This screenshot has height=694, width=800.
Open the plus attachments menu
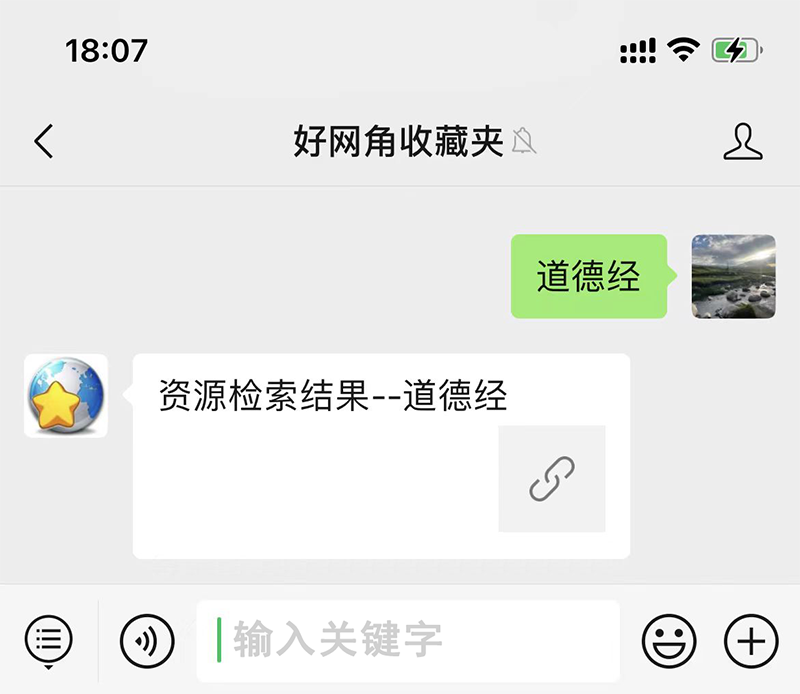(x=750, y=639)
